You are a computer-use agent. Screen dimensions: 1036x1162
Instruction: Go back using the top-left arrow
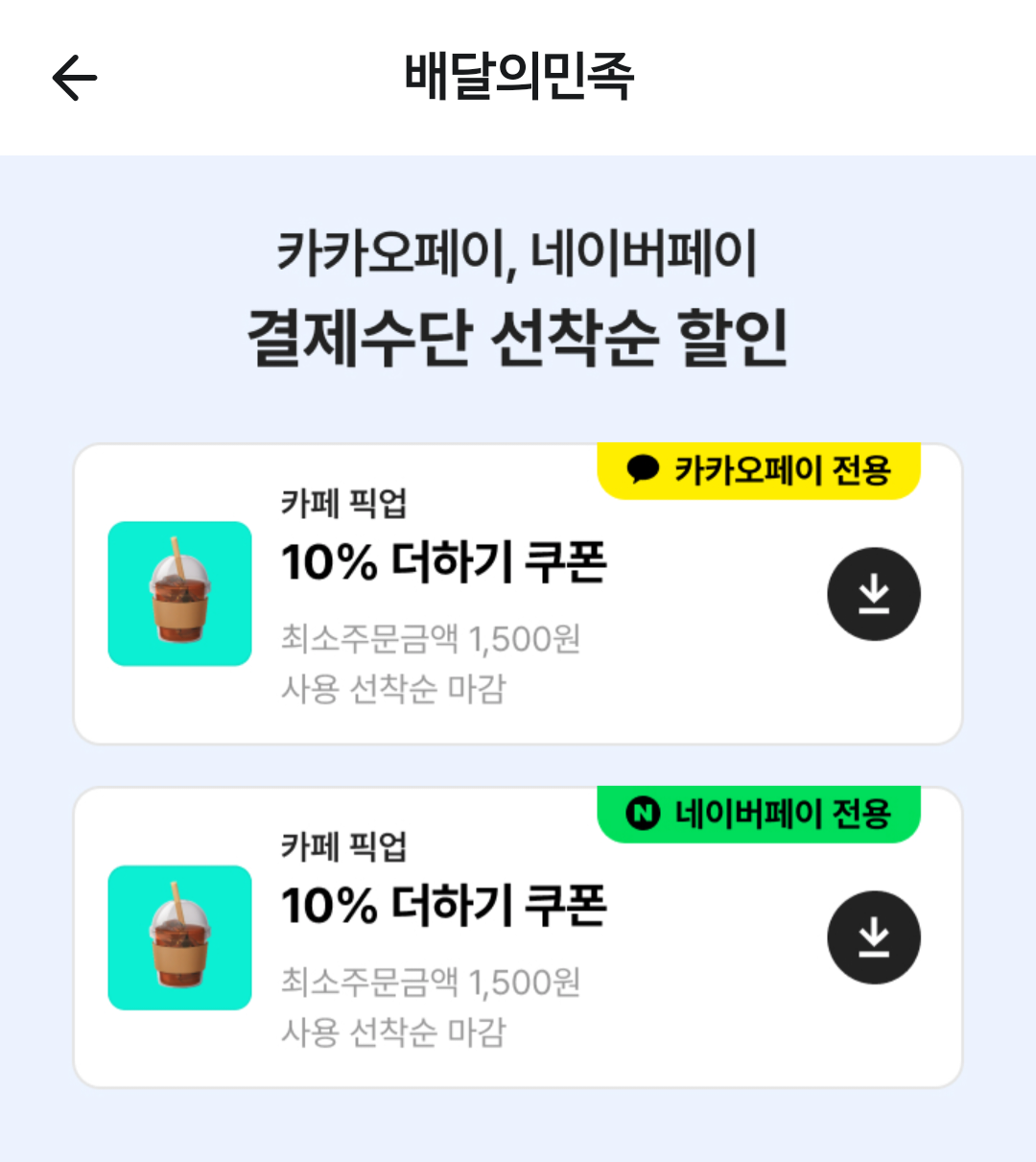[74, 78]
